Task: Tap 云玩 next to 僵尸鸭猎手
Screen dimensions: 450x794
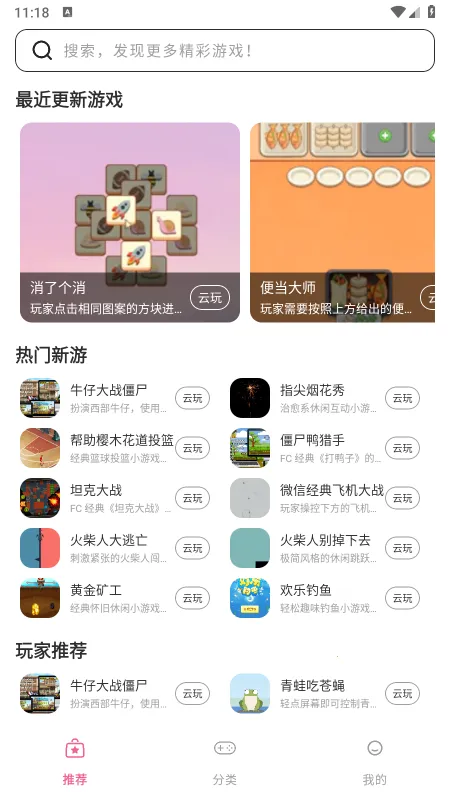Action: click(402, 448)
